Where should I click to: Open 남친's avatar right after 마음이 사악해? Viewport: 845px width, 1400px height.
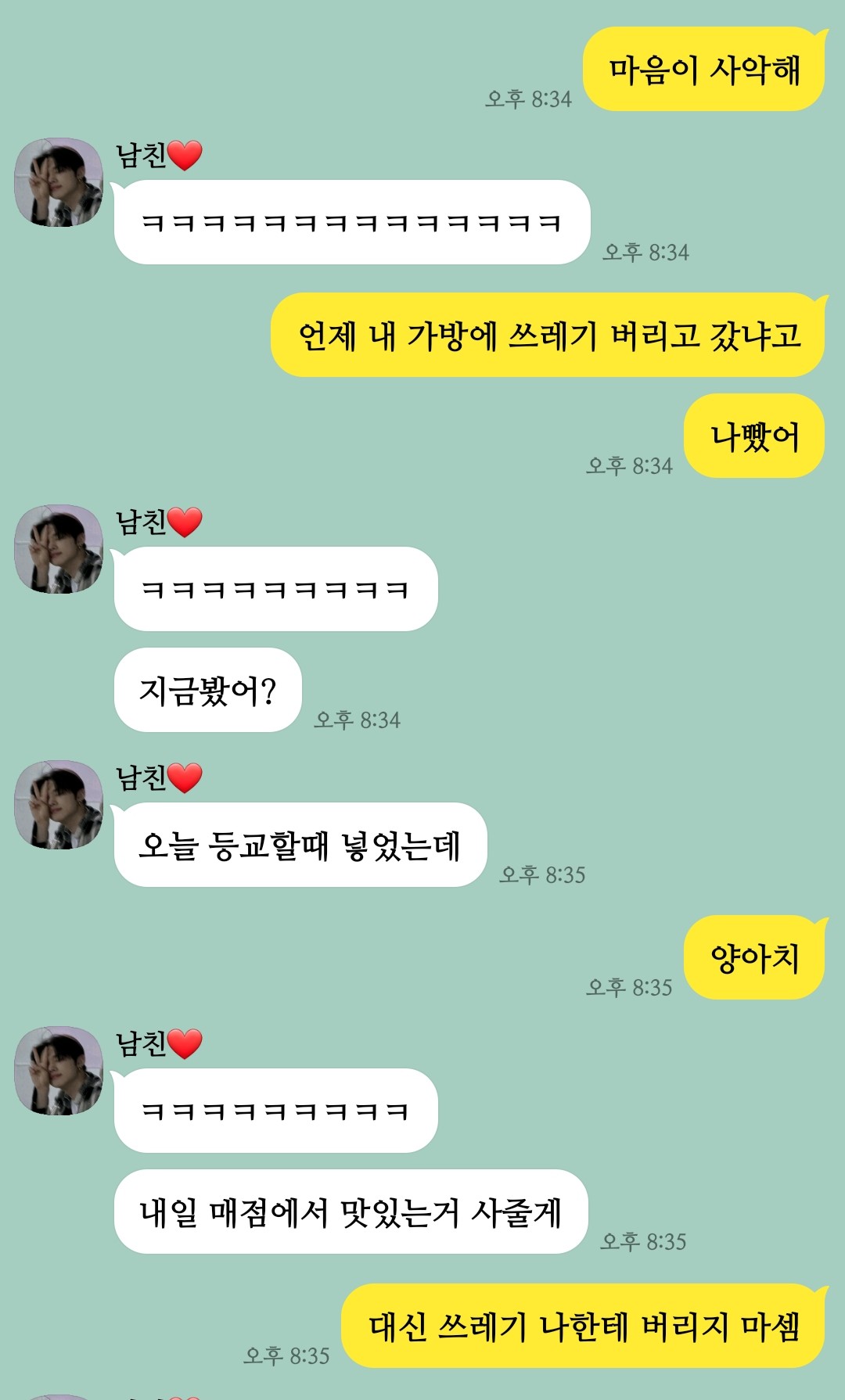point(59,183)
